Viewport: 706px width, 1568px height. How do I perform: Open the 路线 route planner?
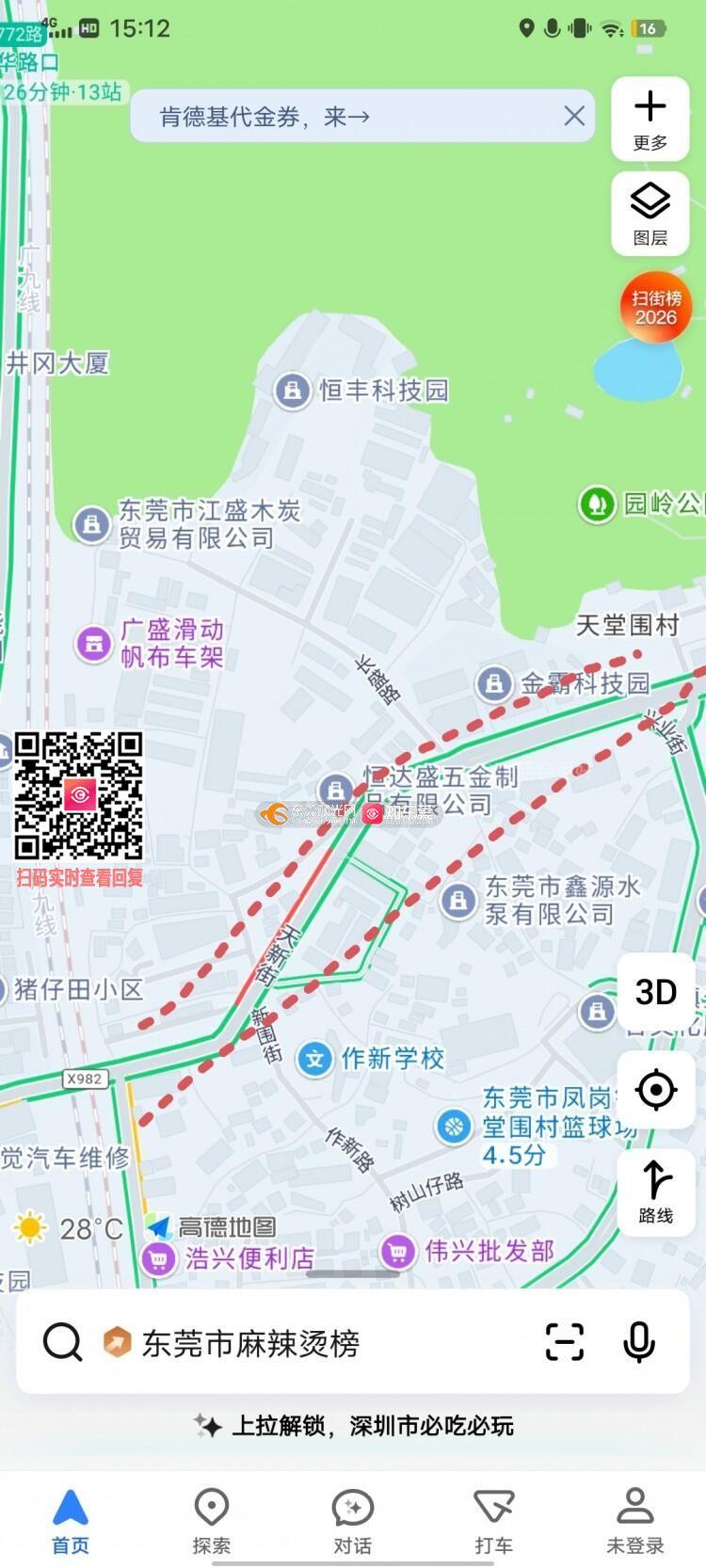[656, 1191]
